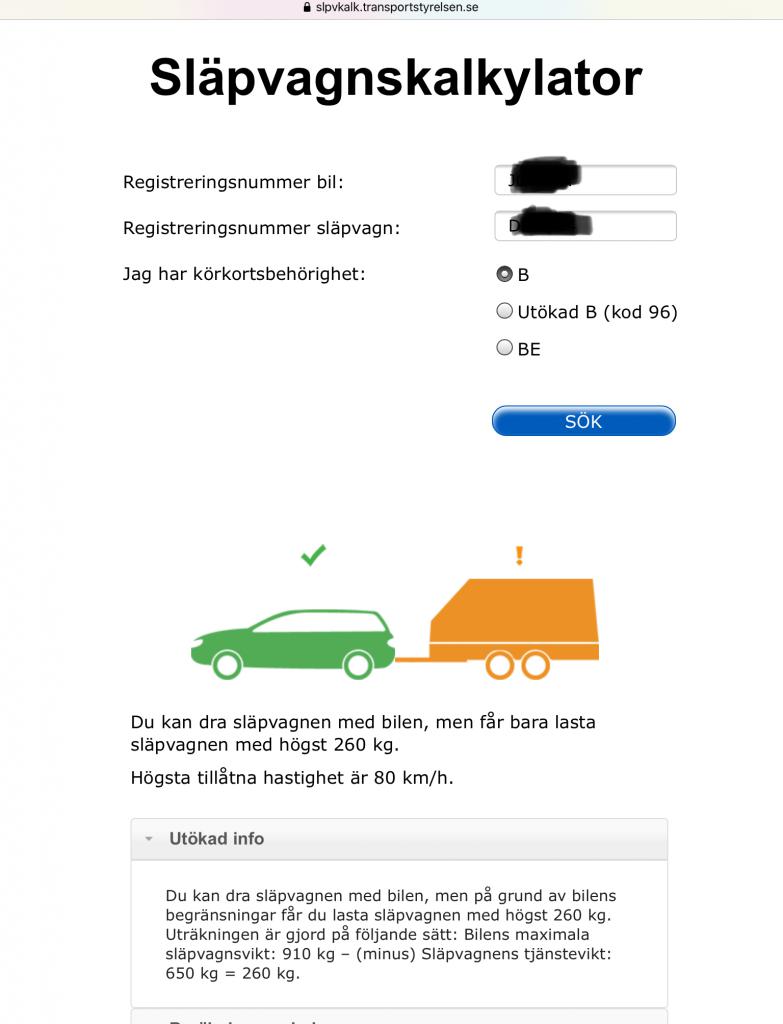The height and width of the screenshot is (1024, 783).
Task: Tap the SÖK button
Action: 584,421
